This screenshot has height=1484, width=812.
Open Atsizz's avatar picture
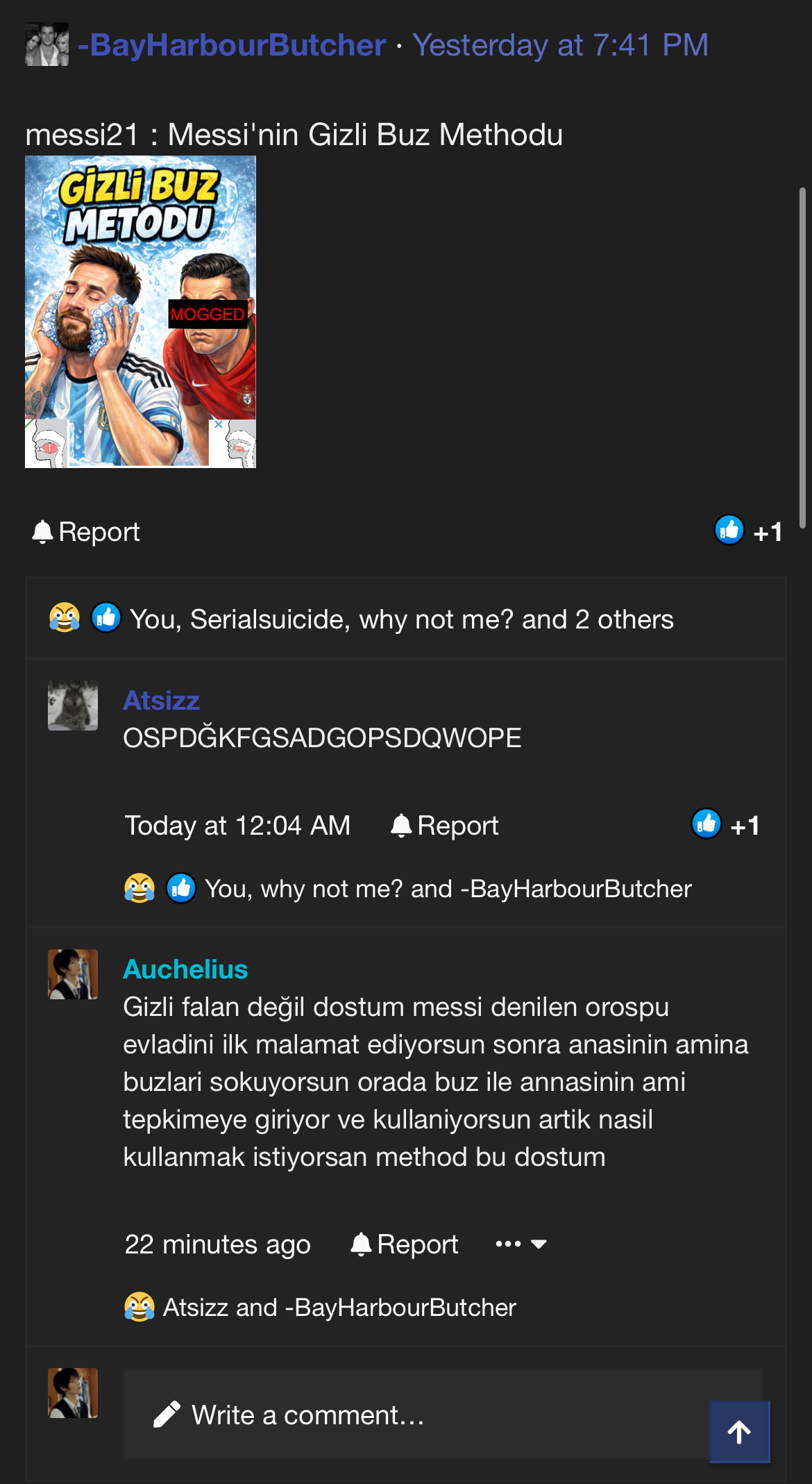(73, 706)
